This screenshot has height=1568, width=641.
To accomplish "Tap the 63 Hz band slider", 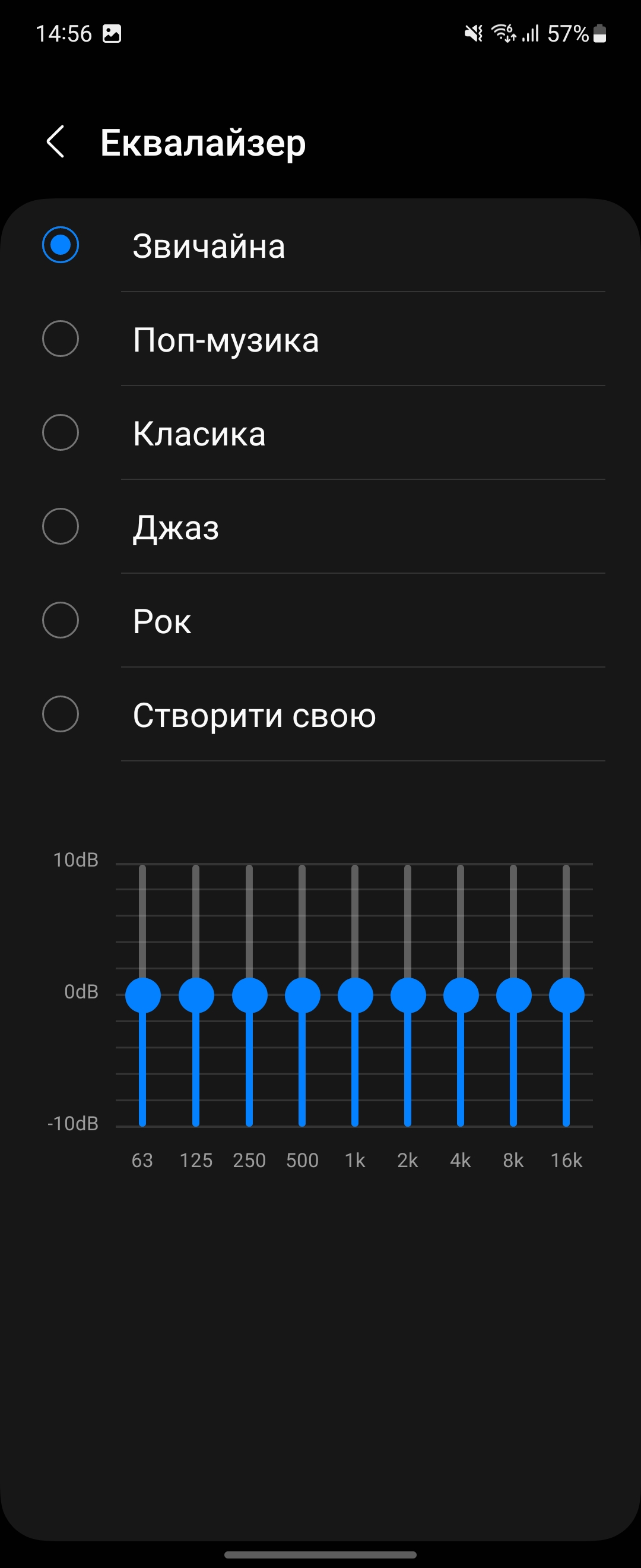I will [x=143, y=995].
